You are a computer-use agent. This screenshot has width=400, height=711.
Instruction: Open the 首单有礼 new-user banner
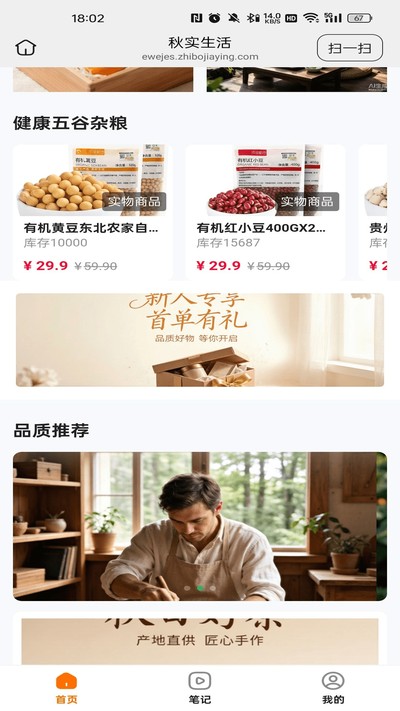click(x=200, y=340)
